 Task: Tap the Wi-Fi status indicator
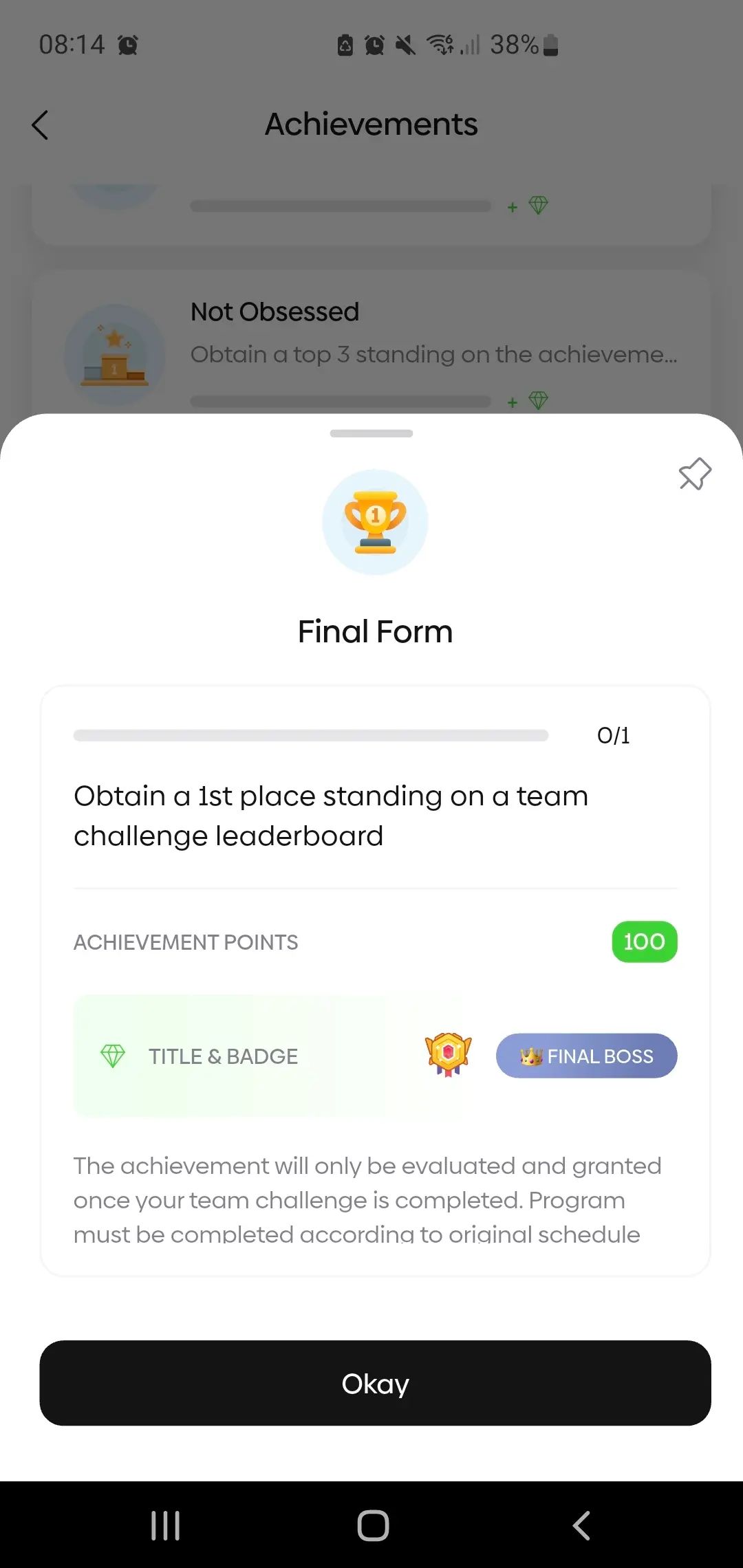point(441,44)
